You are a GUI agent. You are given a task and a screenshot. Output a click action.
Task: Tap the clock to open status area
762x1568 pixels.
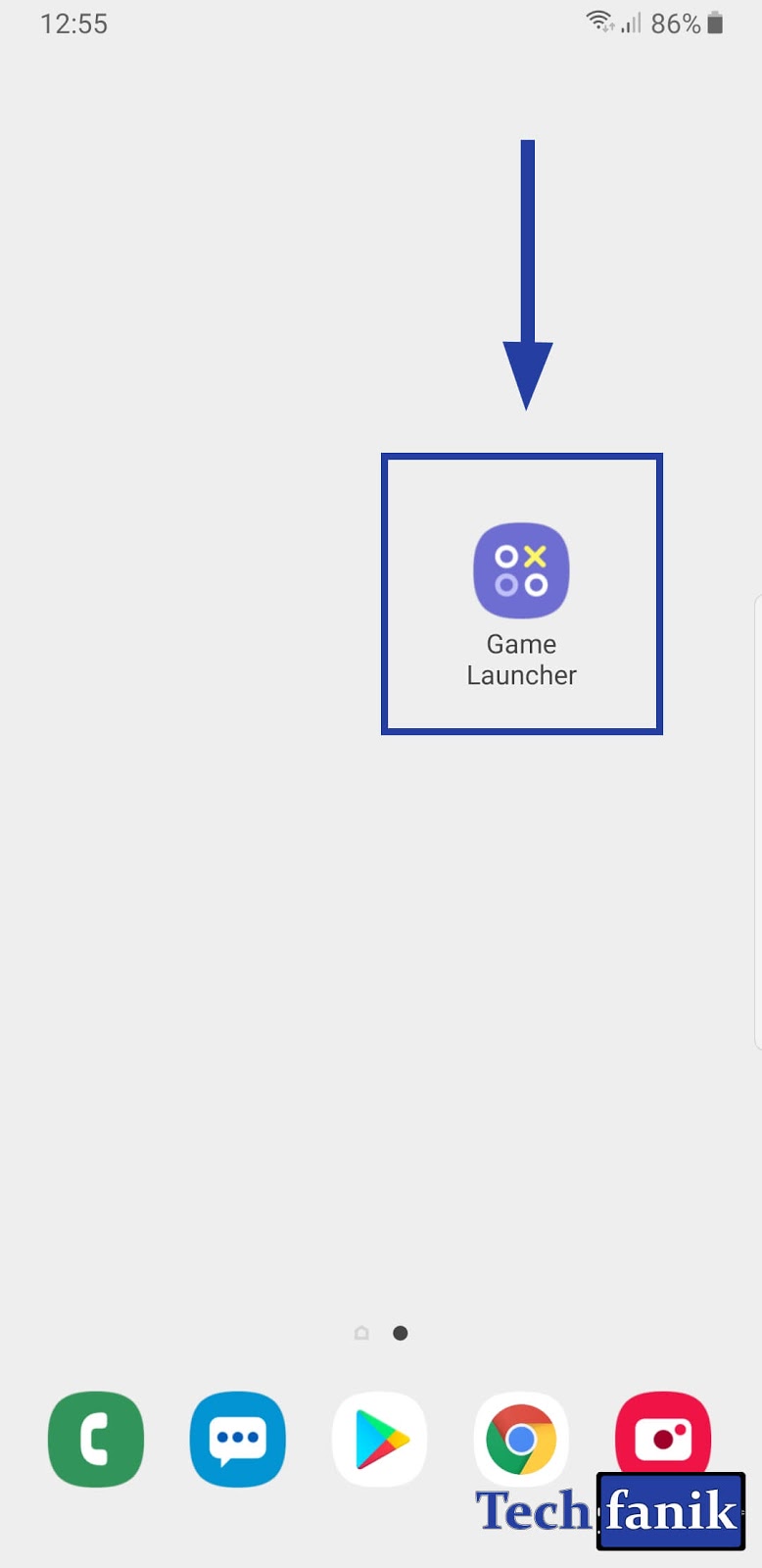(x=73, y=24)
